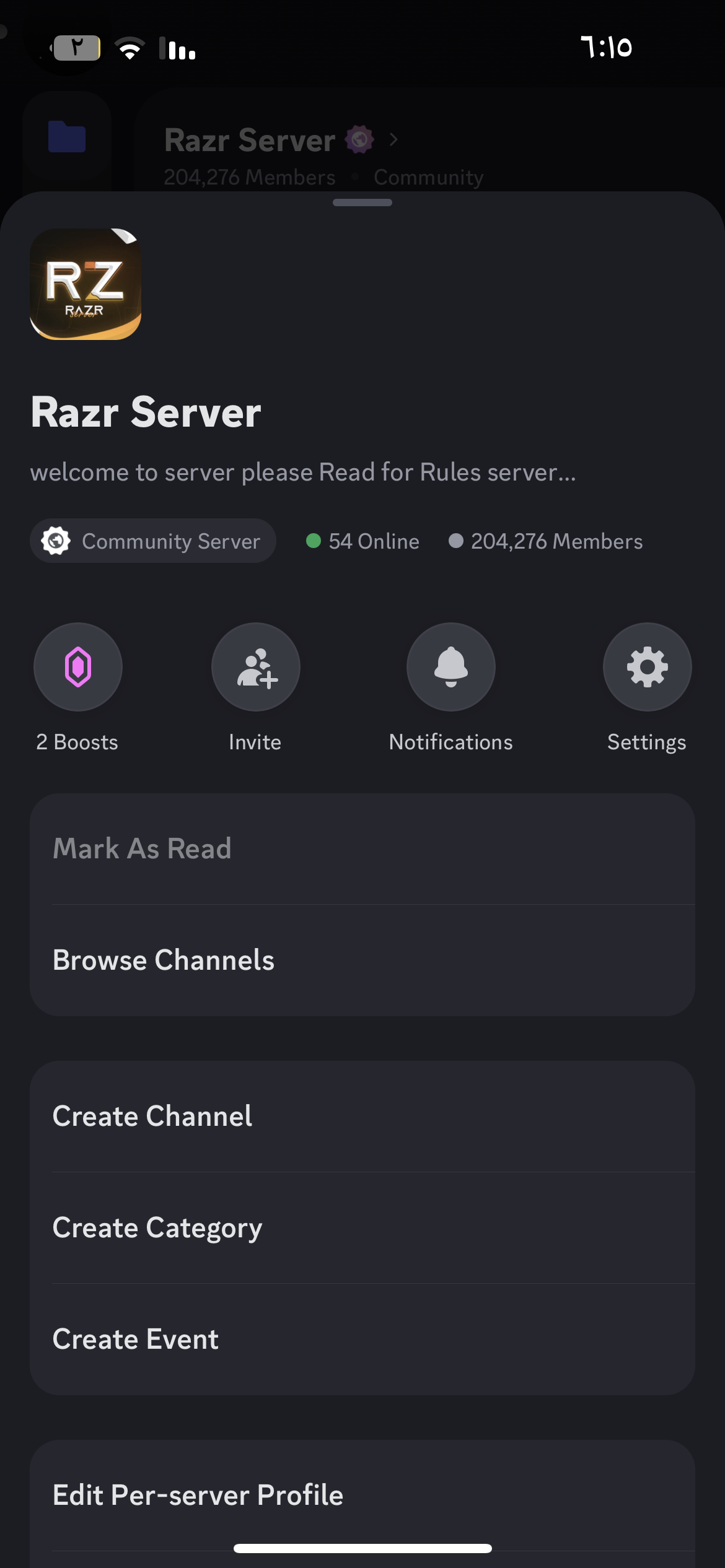Open server Notifications bell
The width and height of the screenshot is (725, 1568).
pos(451,667)
